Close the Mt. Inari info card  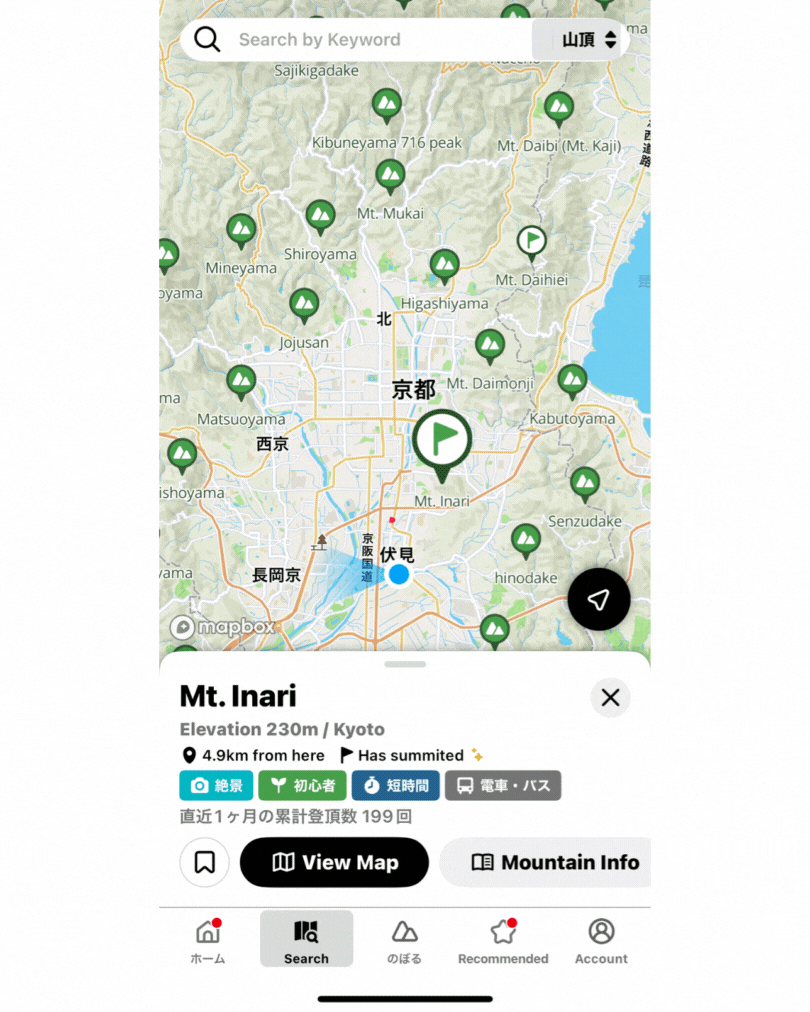(x=610, y=697)
